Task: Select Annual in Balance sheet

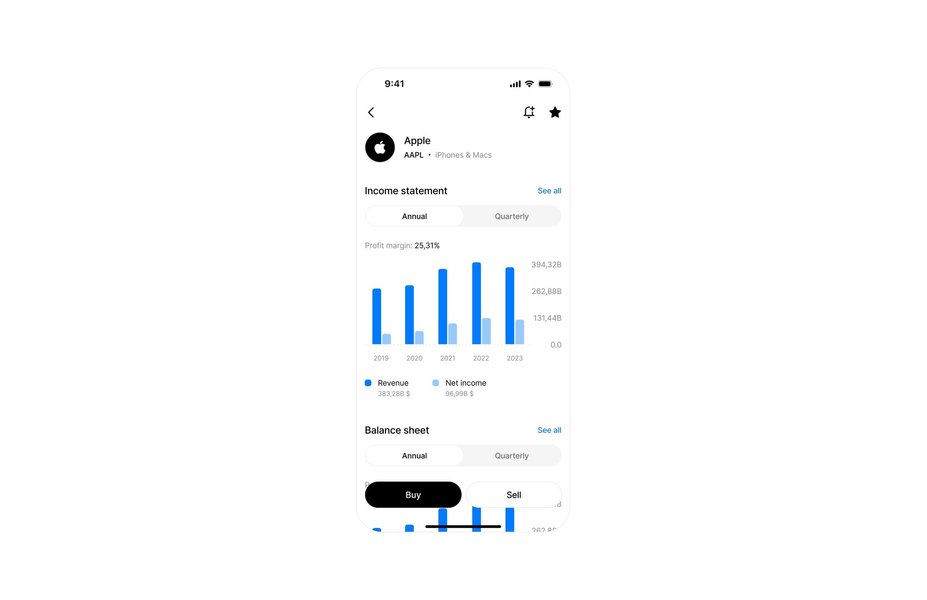Action: click(414, 456)
